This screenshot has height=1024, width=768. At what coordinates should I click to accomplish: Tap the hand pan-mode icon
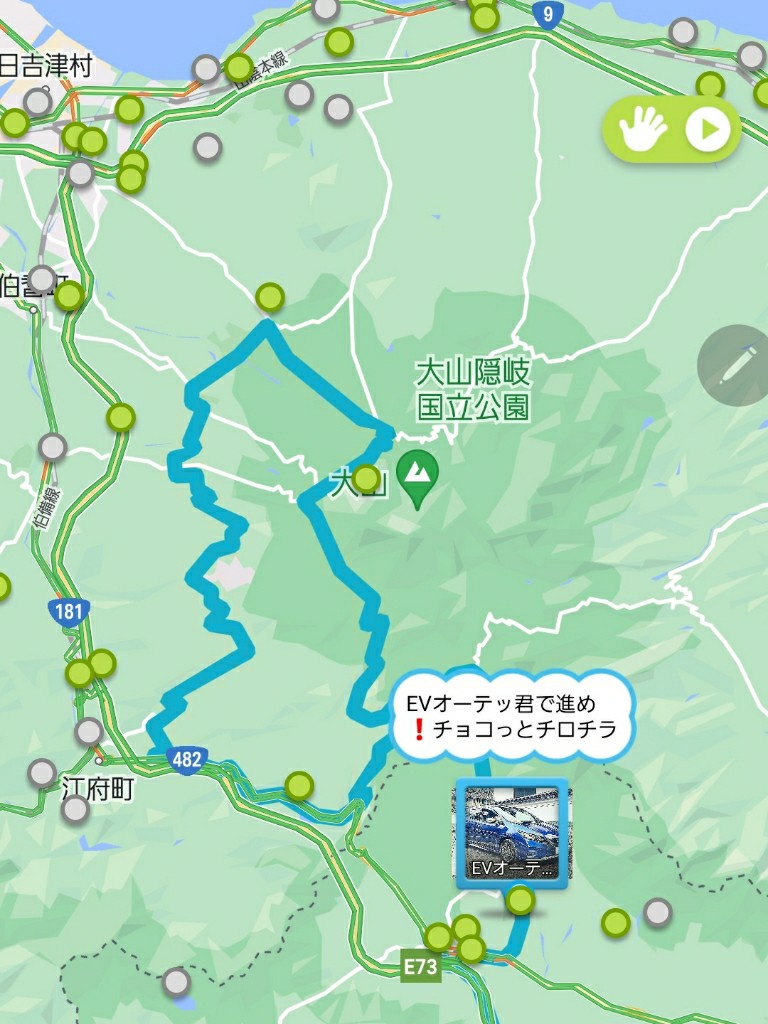(x=642, y=129)
